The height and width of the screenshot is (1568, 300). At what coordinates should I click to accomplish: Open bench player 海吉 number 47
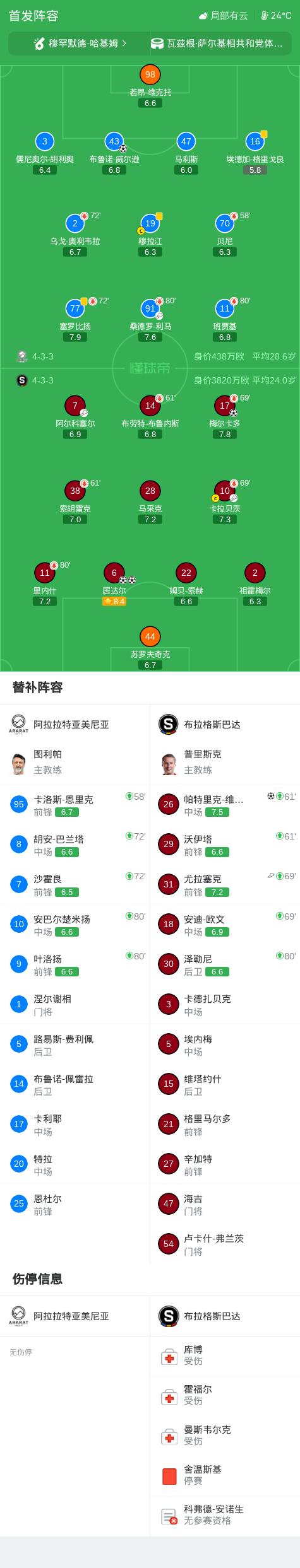[225, 1204]
